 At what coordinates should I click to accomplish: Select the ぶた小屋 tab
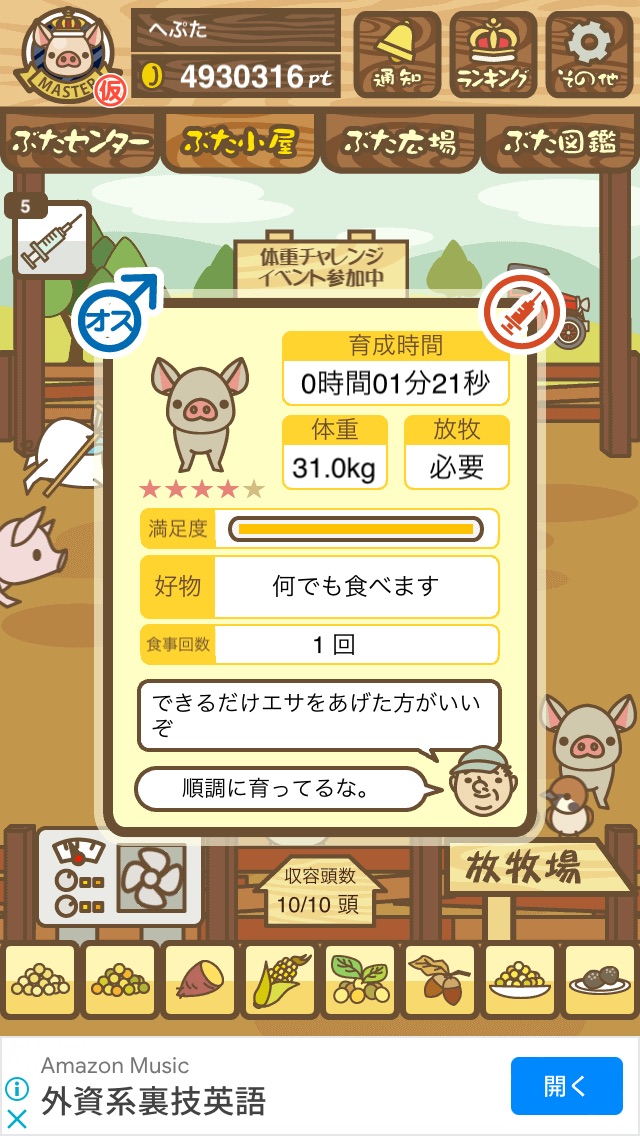239,143
